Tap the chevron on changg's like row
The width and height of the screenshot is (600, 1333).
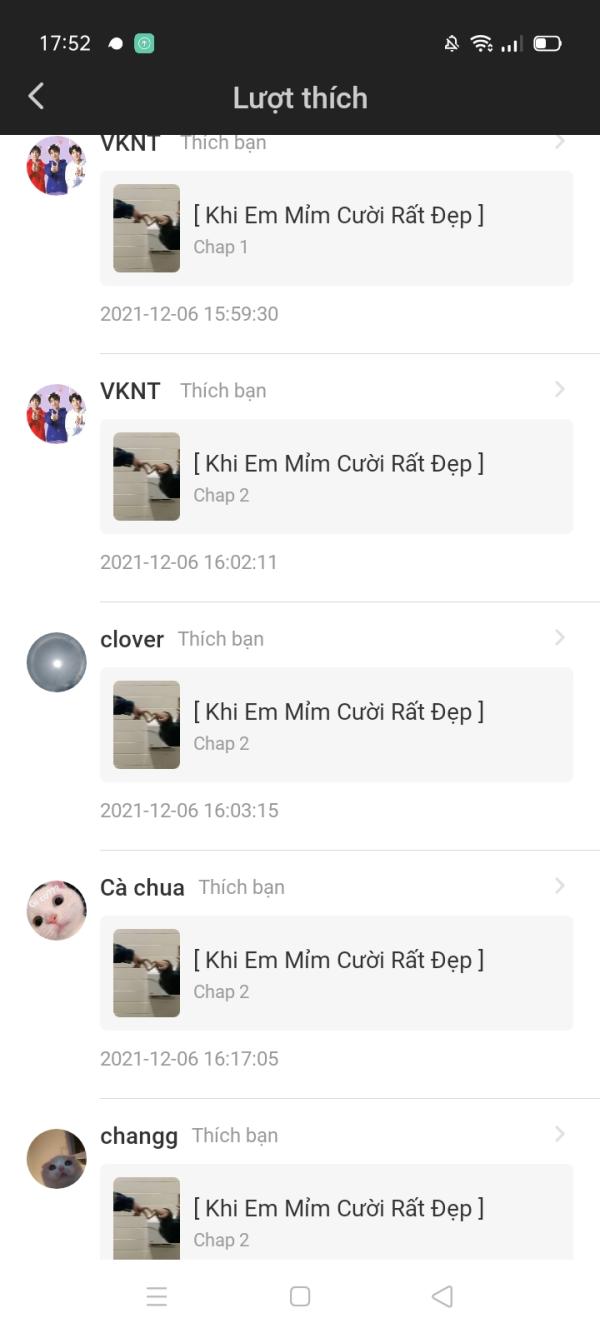pyautogui.click(x=560, y=1134)
